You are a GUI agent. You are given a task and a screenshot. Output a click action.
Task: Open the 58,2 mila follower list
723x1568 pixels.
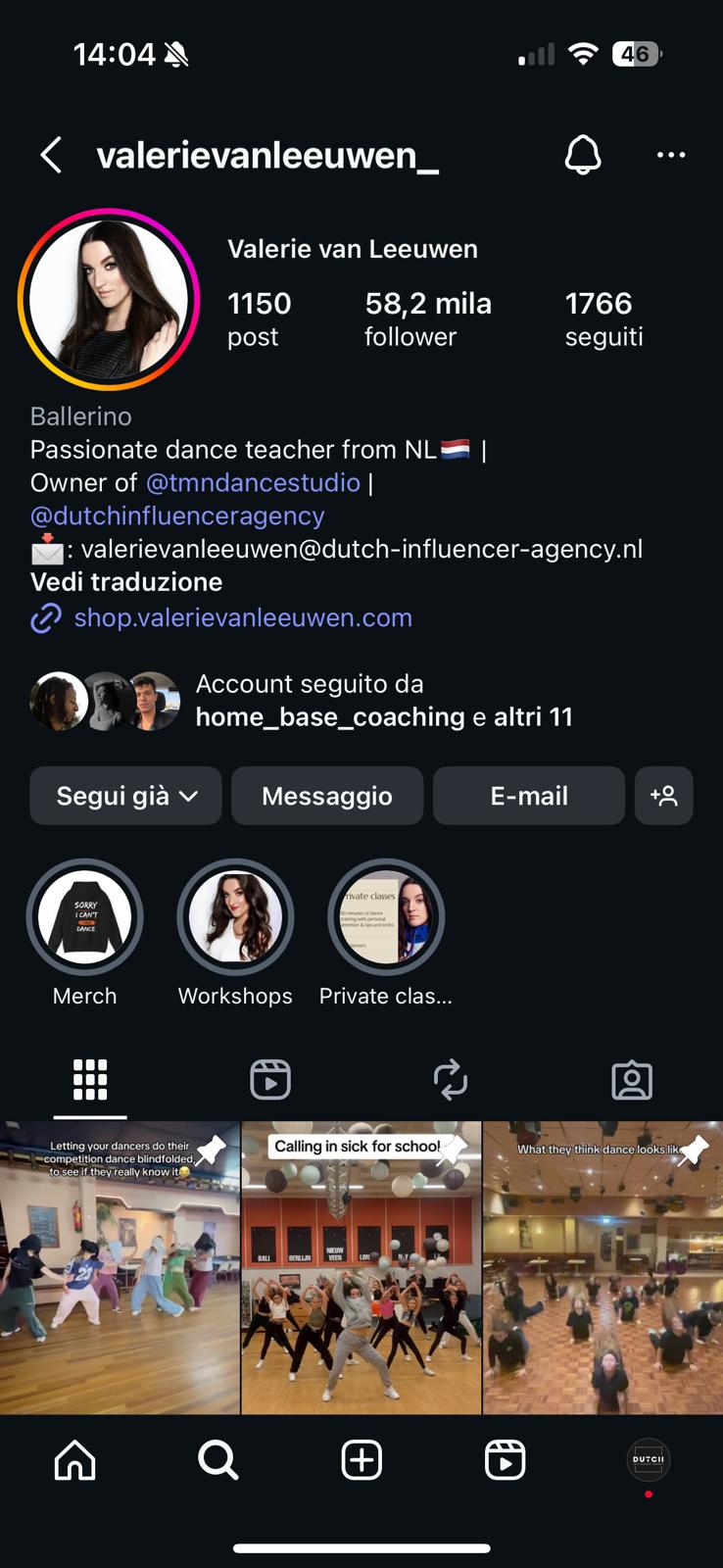pos(428,318)
